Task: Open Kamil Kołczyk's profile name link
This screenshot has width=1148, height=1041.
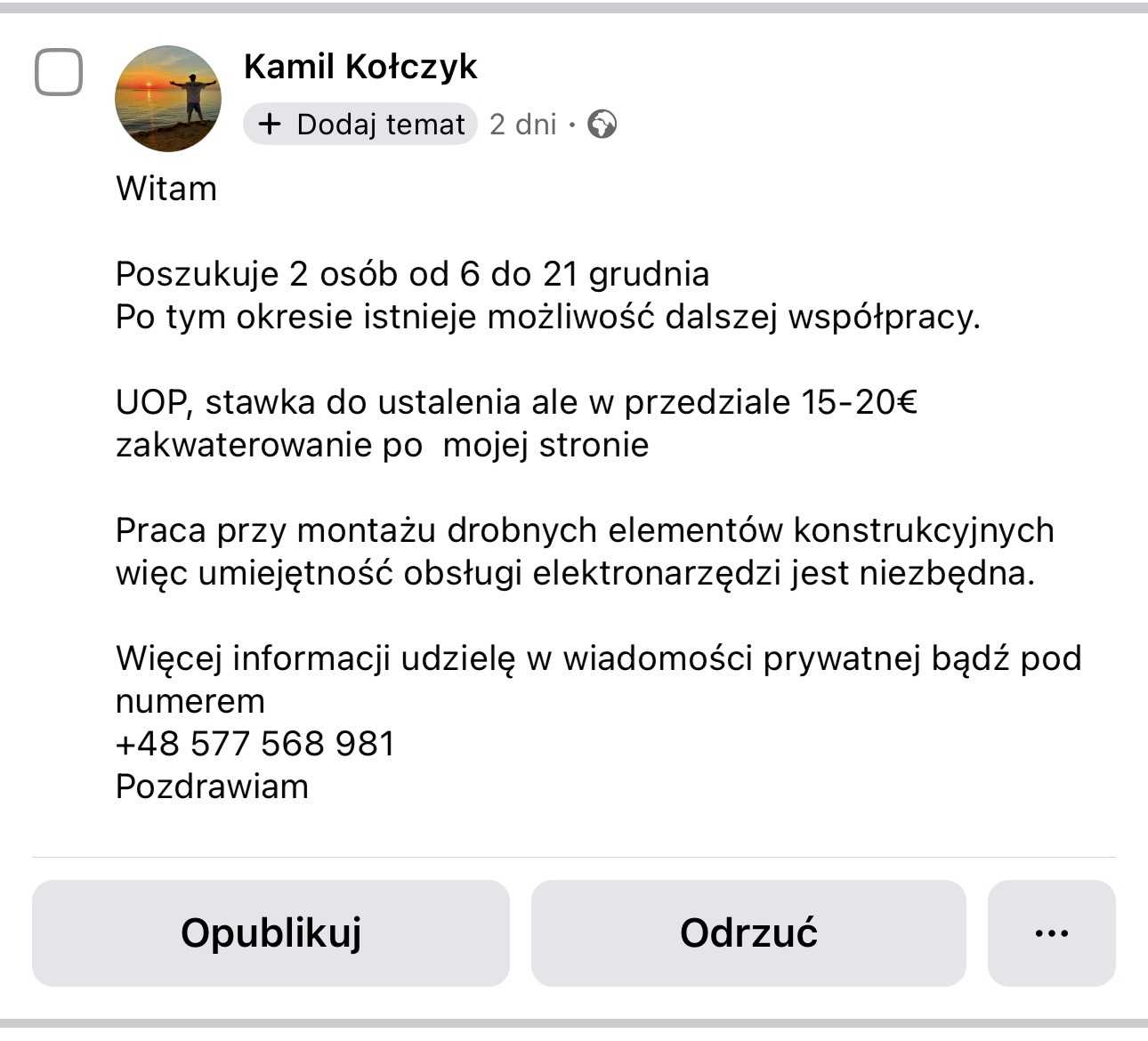Action: click(x=360, y=67)
